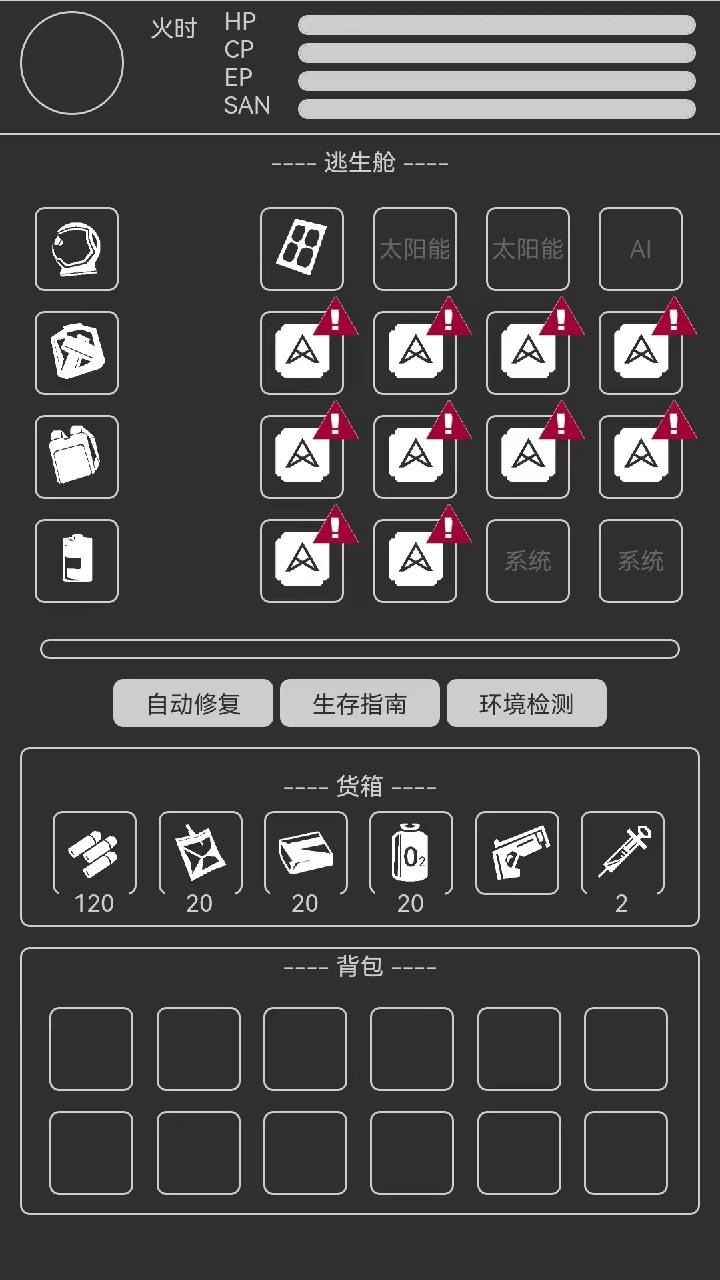Open the photos equipment slot on the left
Screen dimensions: 720x1280
pyautogui.click(x=76, y=353)
